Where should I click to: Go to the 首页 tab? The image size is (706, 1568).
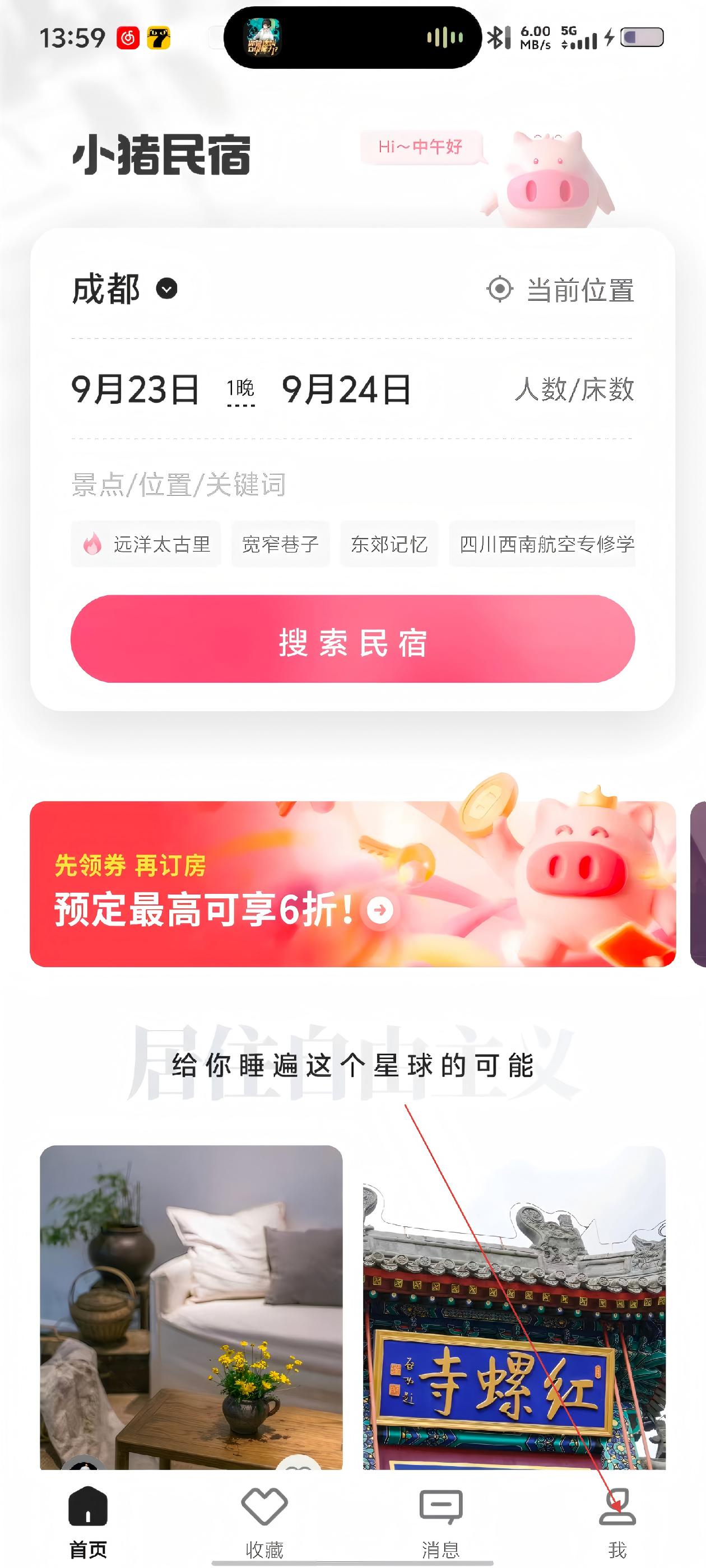(x=89, y=1518)
